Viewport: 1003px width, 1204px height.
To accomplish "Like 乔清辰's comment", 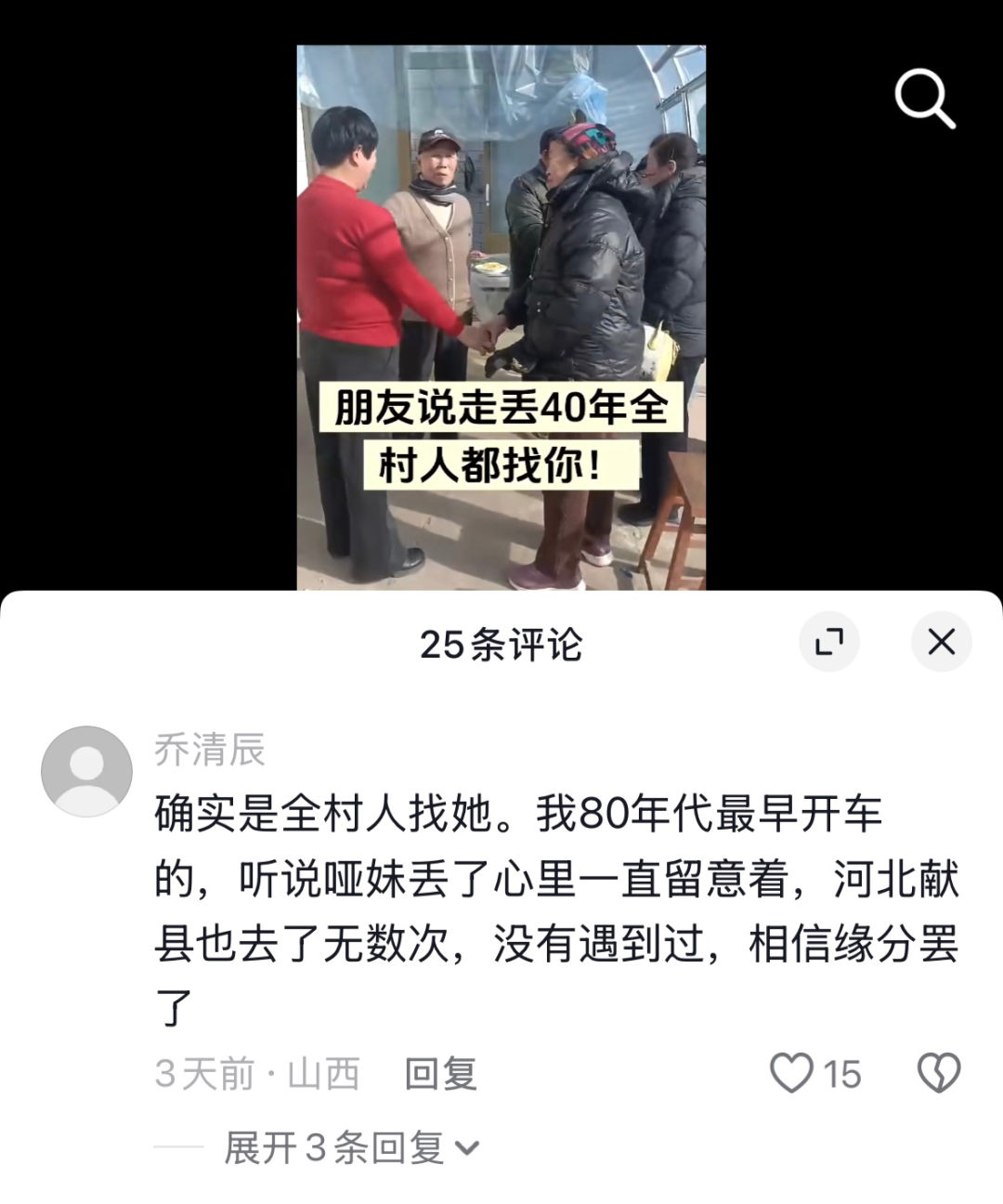I will (792, 1074).
